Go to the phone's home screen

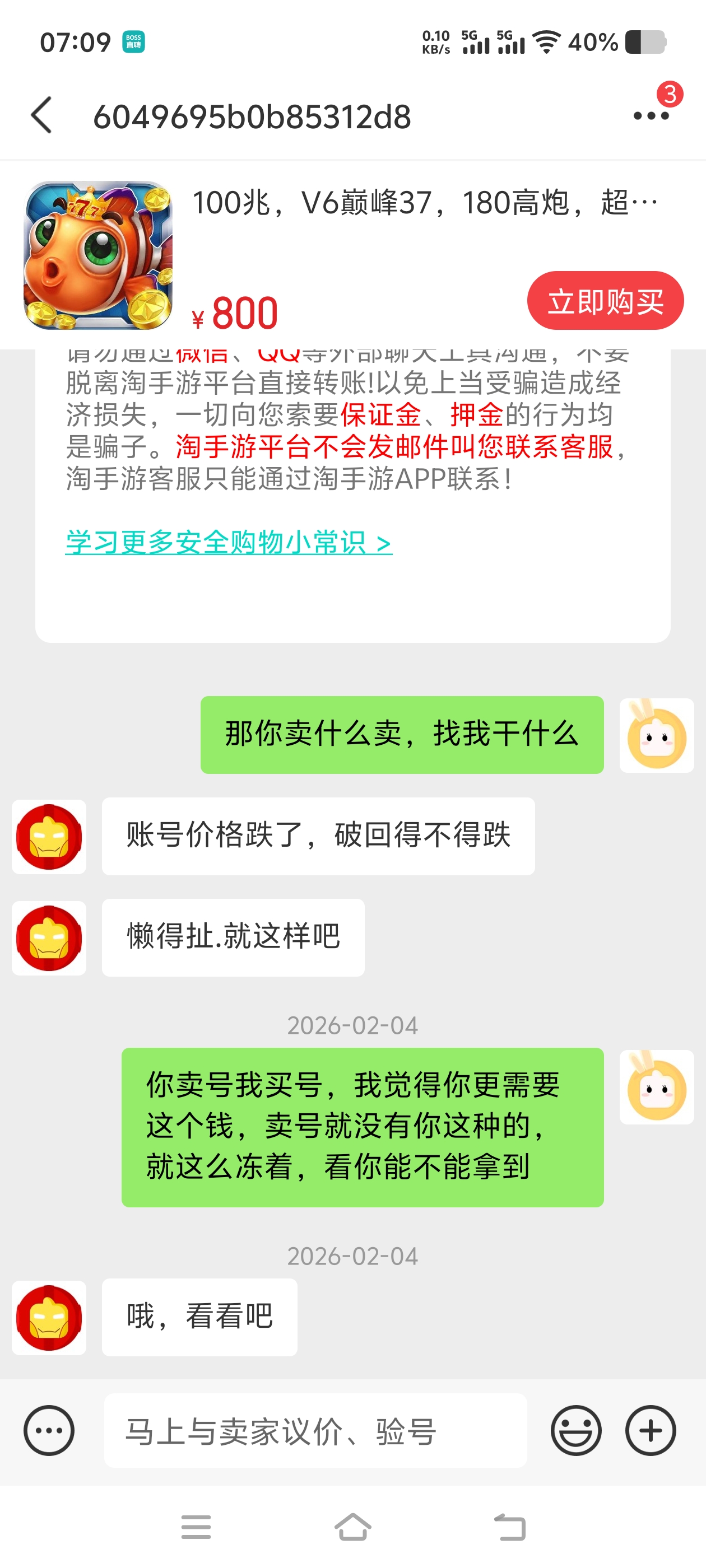352,1527
